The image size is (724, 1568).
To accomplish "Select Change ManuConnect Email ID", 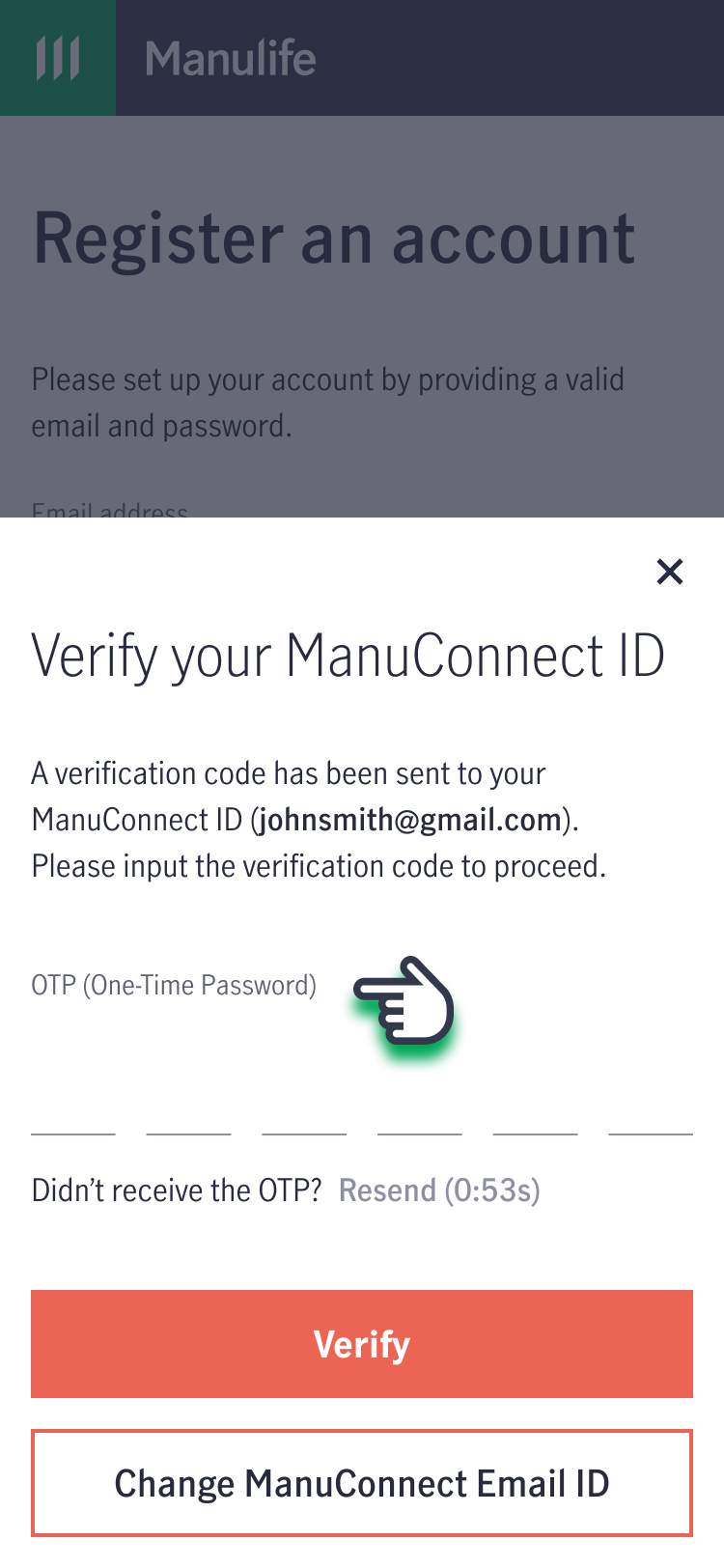I will click(362, 1483).
